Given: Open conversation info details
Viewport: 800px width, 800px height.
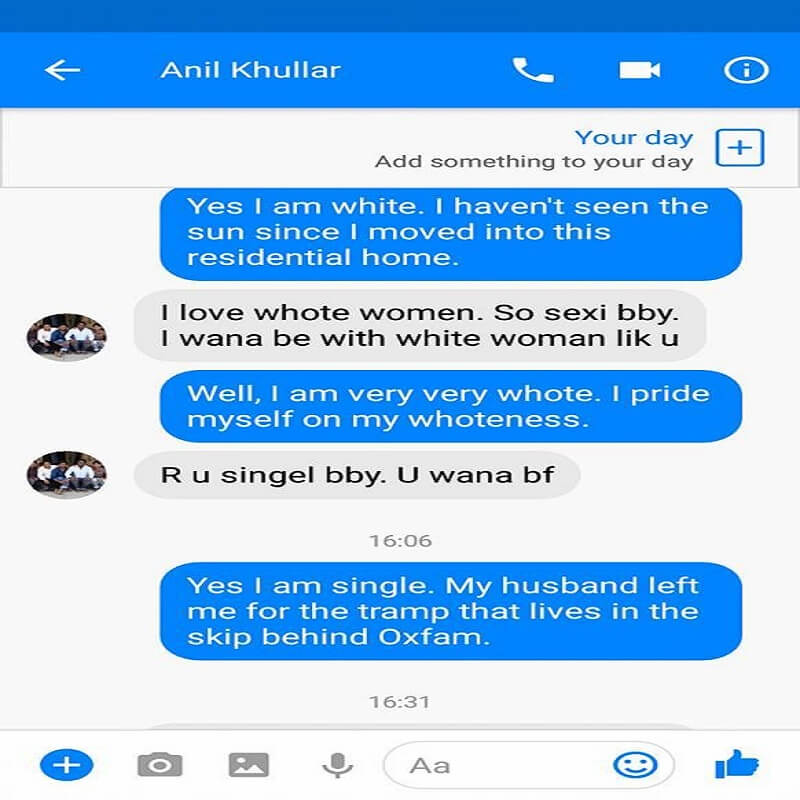Looking at the screenshot, I should (x=745, y=70).
